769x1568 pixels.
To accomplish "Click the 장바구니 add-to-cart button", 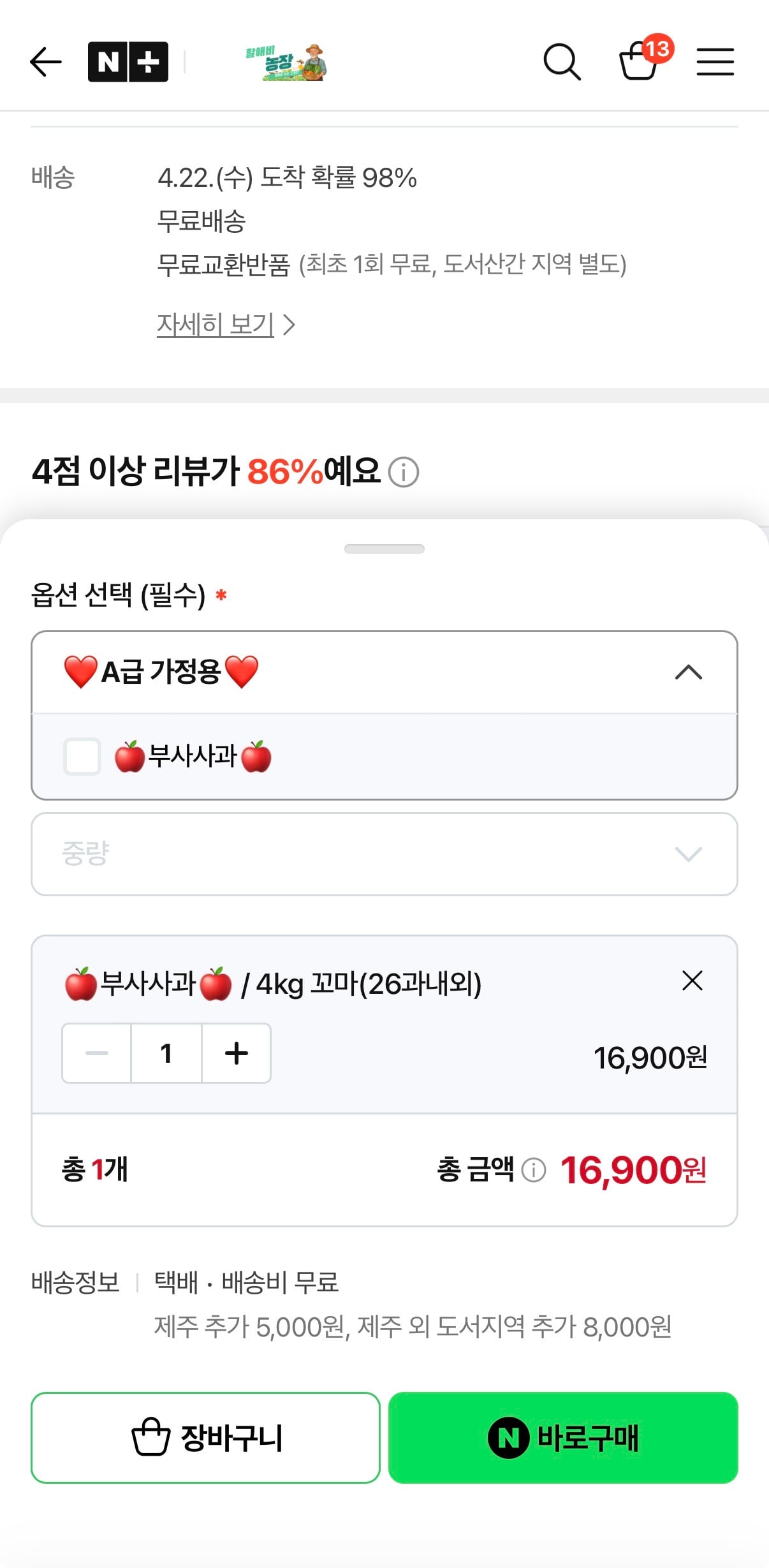I will [206, 1437].
